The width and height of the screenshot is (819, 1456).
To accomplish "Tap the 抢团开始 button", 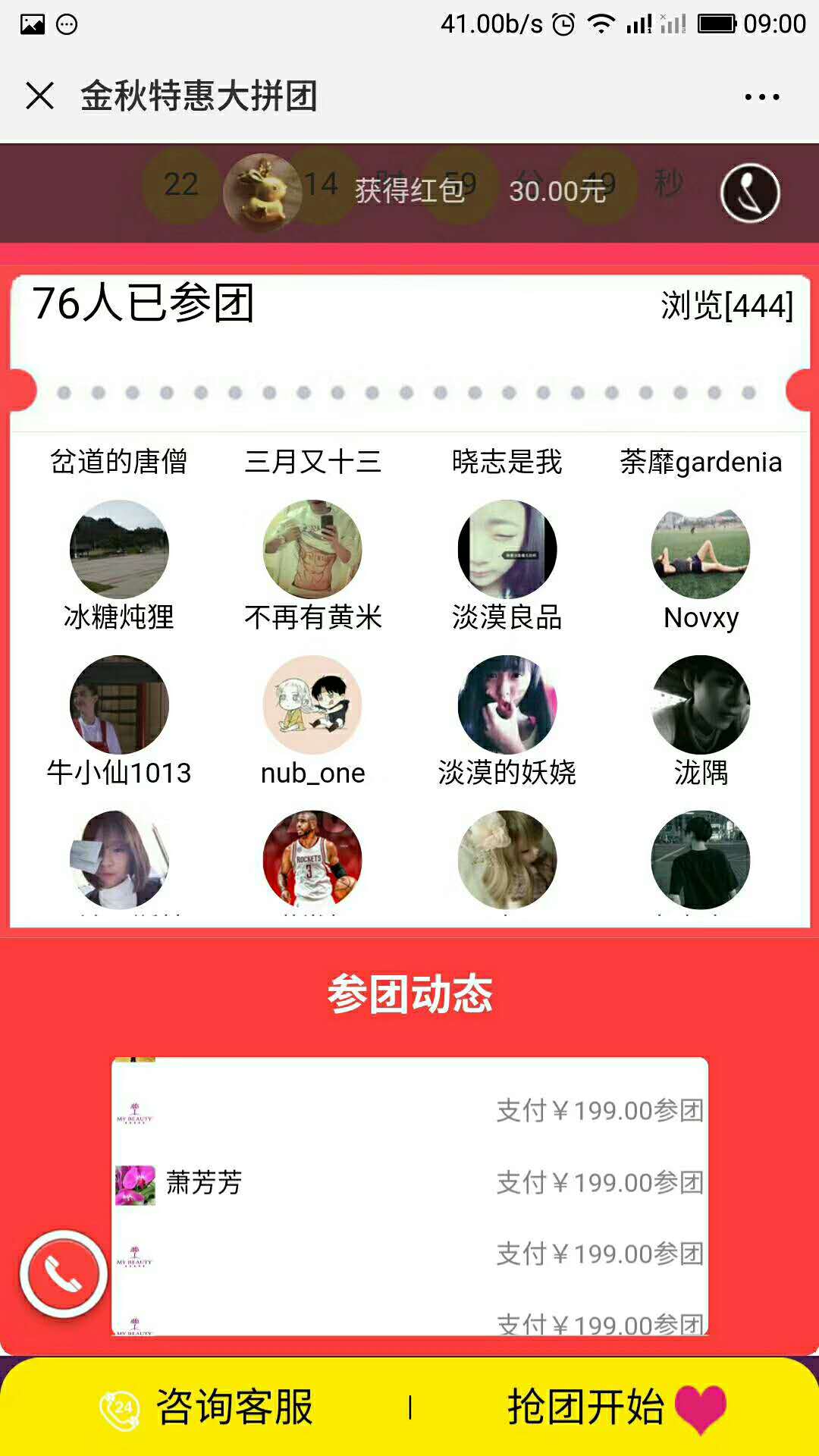I will click(614, 1407).
